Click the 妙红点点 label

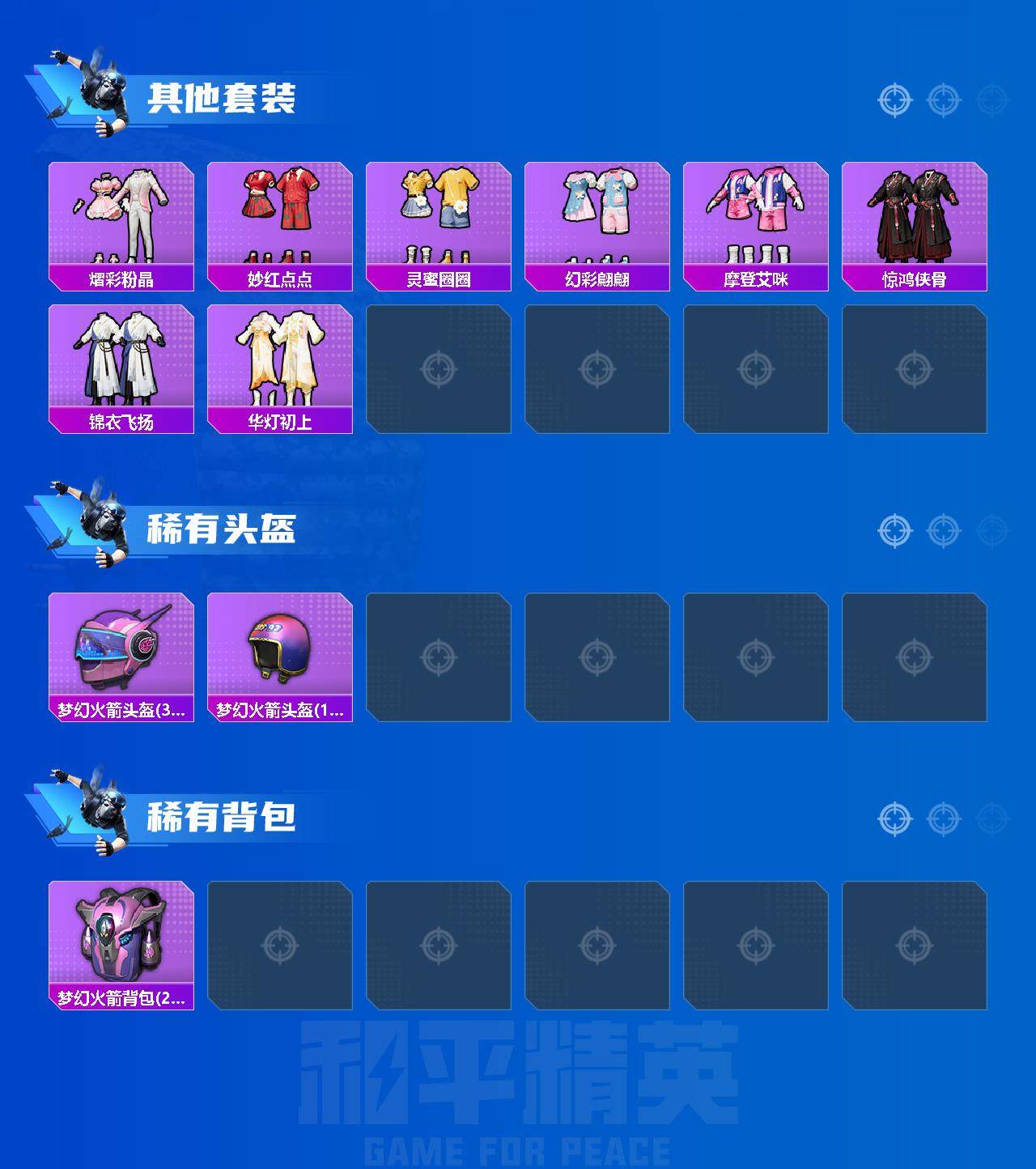[279, 279]
